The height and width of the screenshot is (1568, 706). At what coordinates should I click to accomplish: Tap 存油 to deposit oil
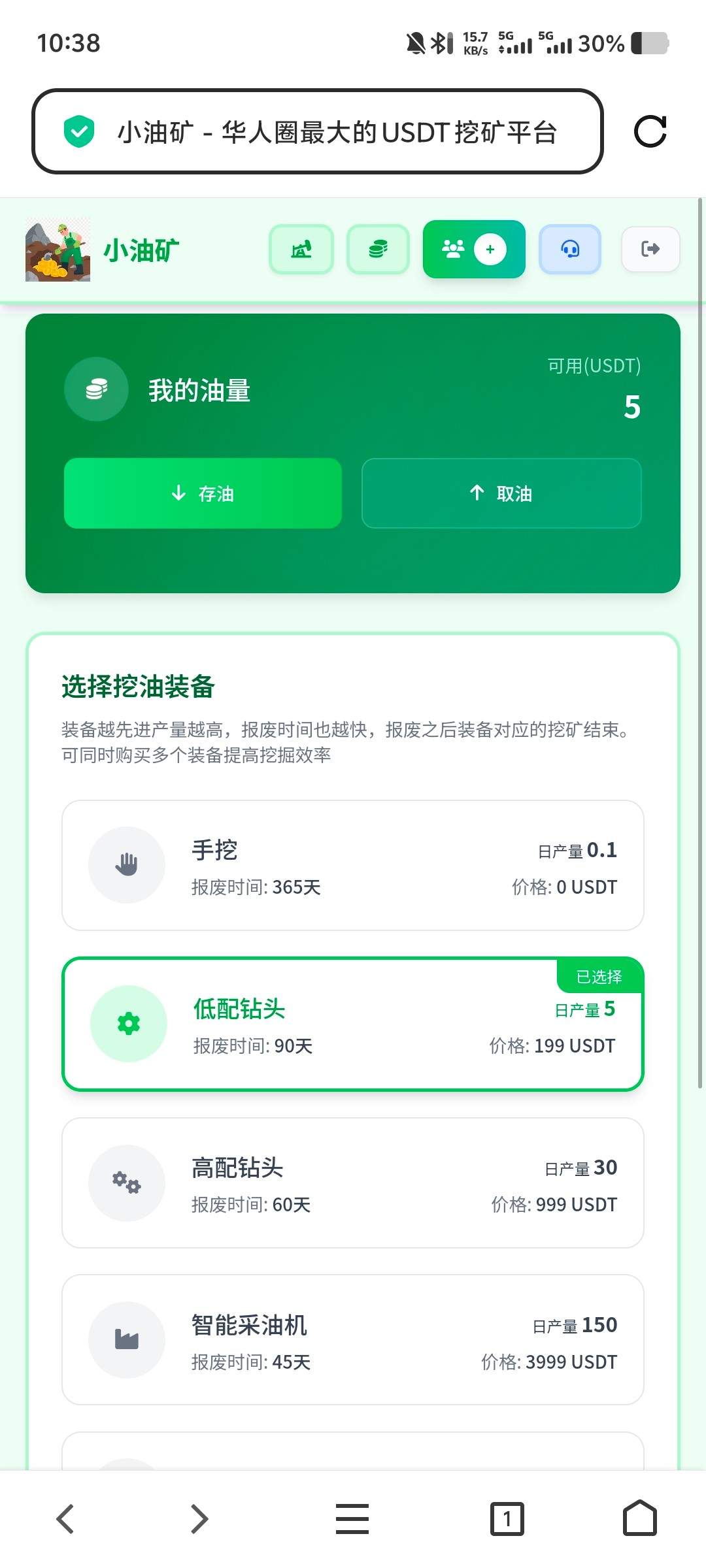(203, 493)
